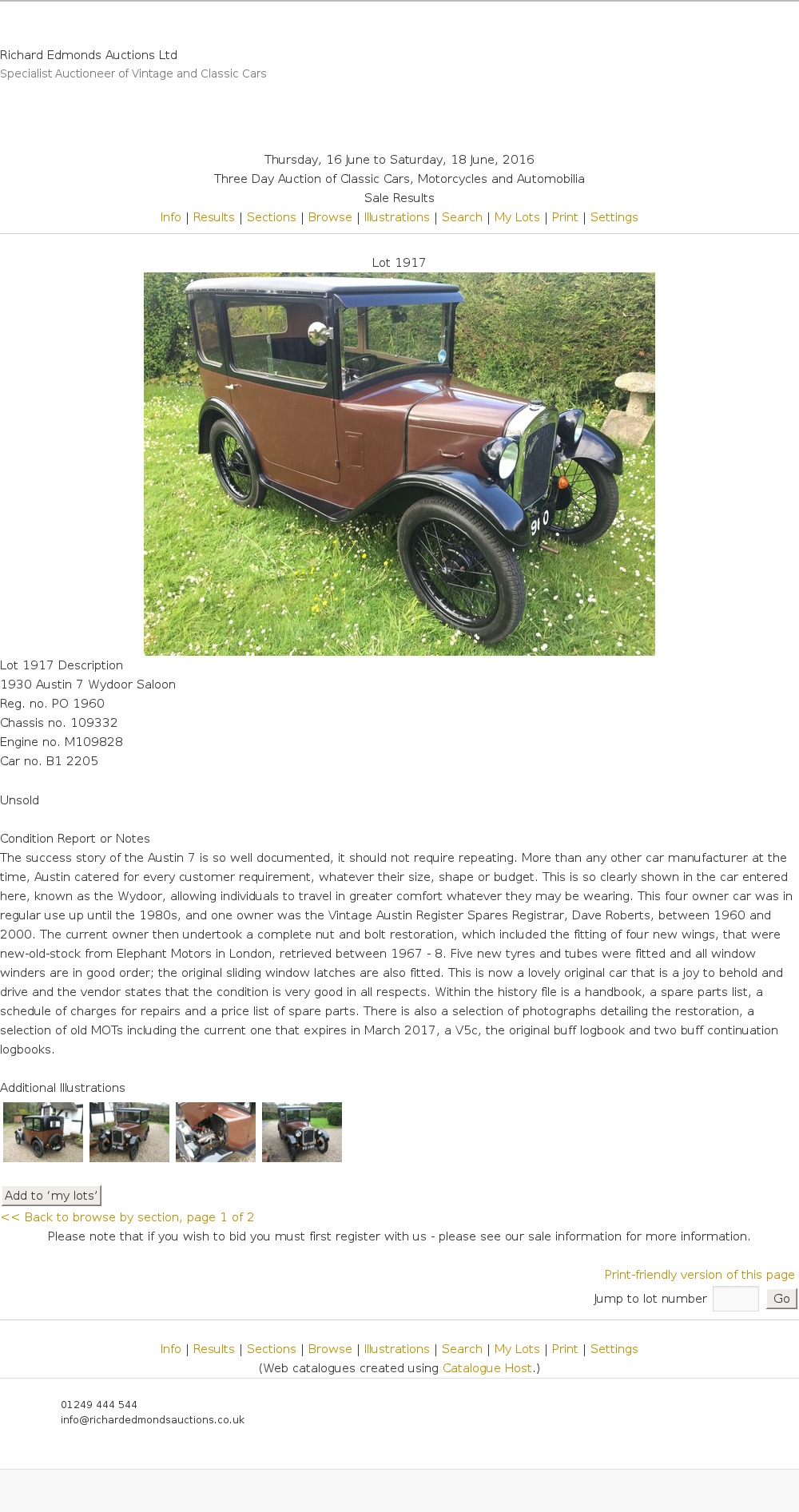View the engine bay illustration thumbnail
The width and height of the screenshot is (799, 1512).
click(x=216, y=1132)
